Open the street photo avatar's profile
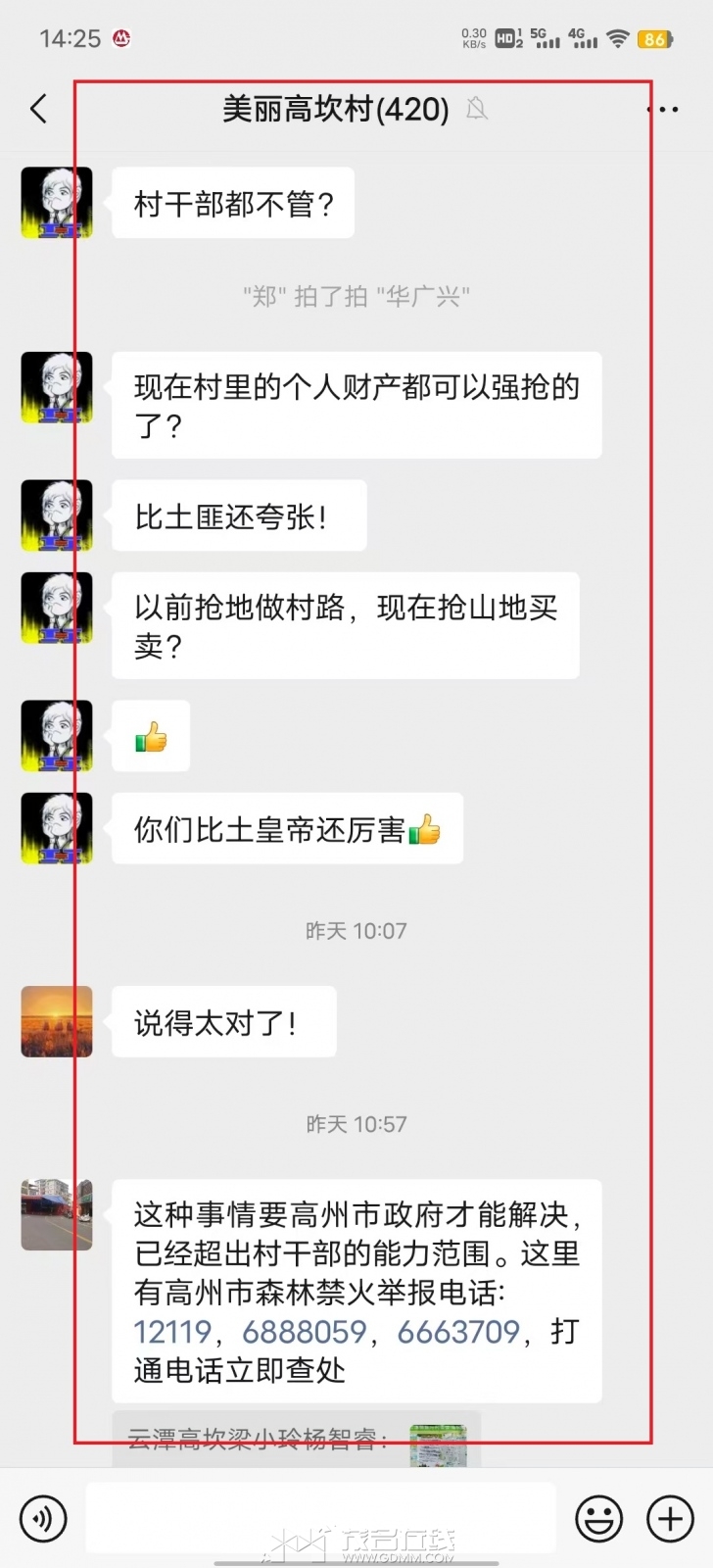Viewport: 713px width, 1568px height. tap(57, 1214)
